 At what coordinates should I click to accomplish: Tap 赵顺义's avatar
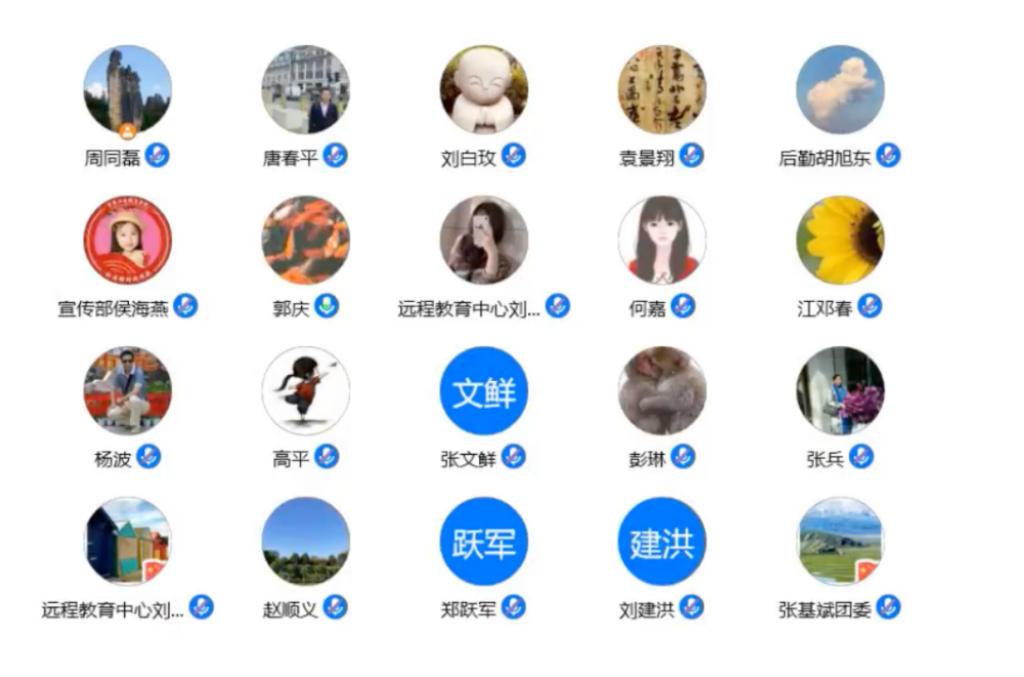pyautogui.click(x=305, y=541)
